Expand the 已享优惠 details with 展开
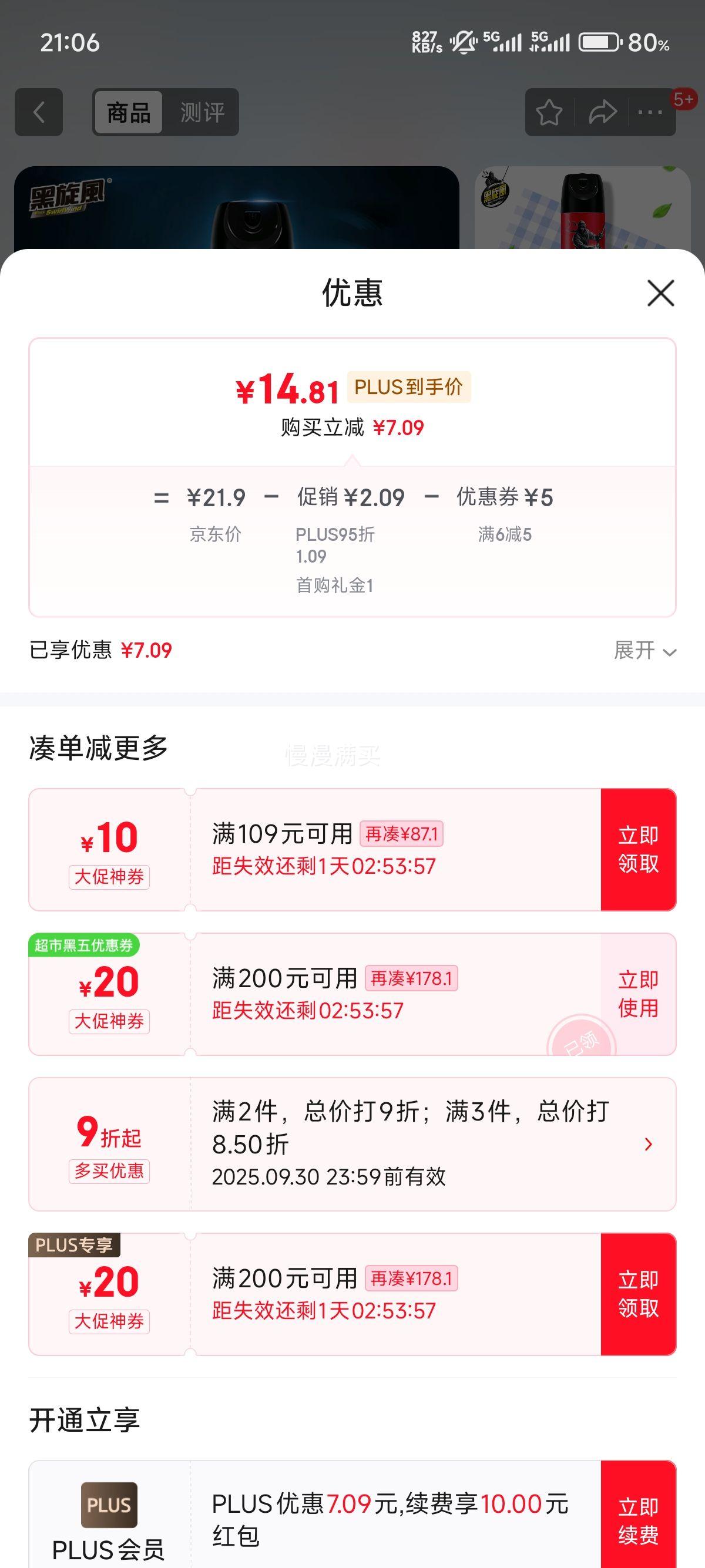This screenshot has height=1568, width=705. (644, 651)
